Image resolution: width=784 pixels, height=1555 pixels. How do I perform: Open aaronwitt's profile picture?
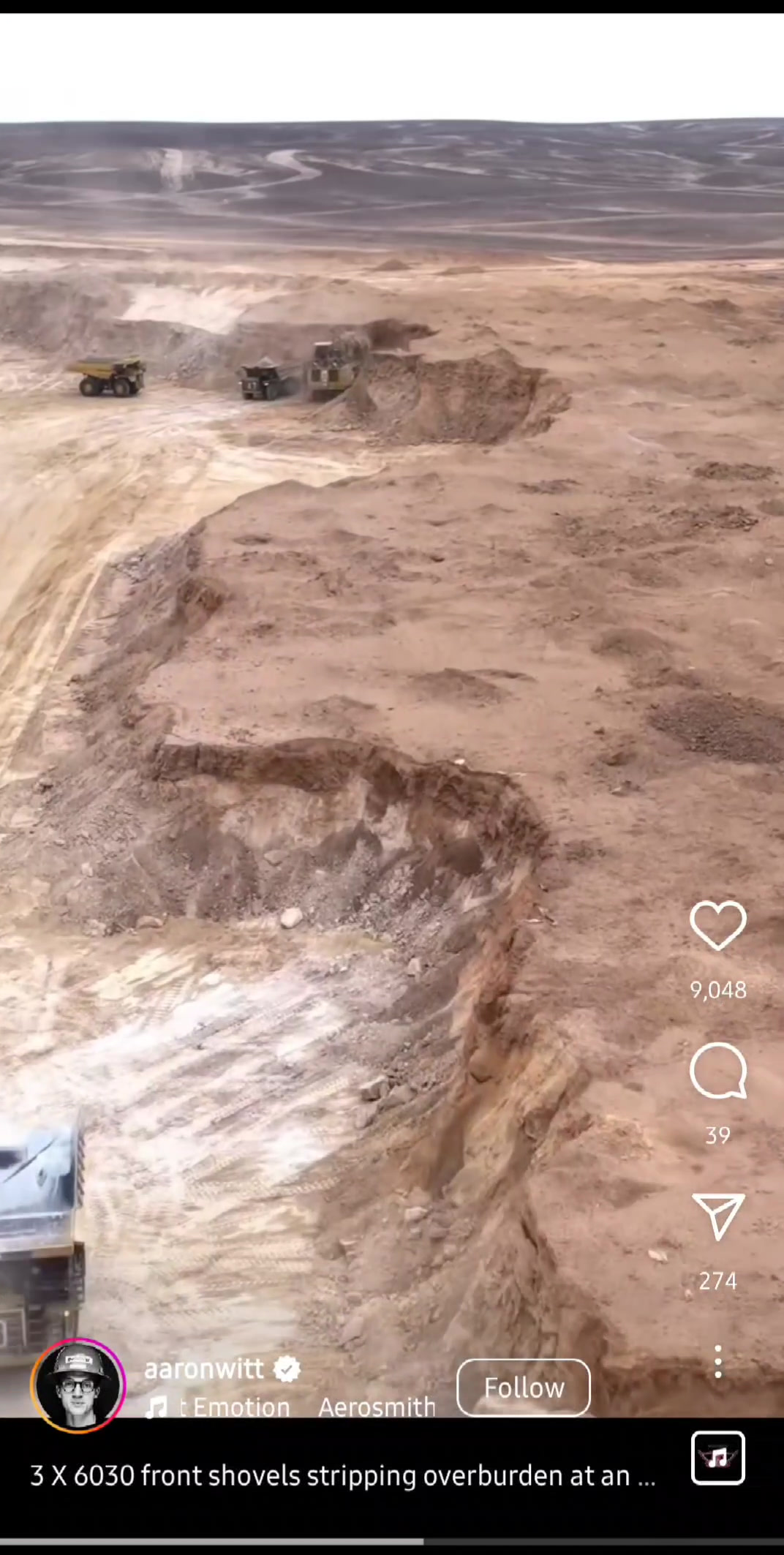(x=78, y=1385)
